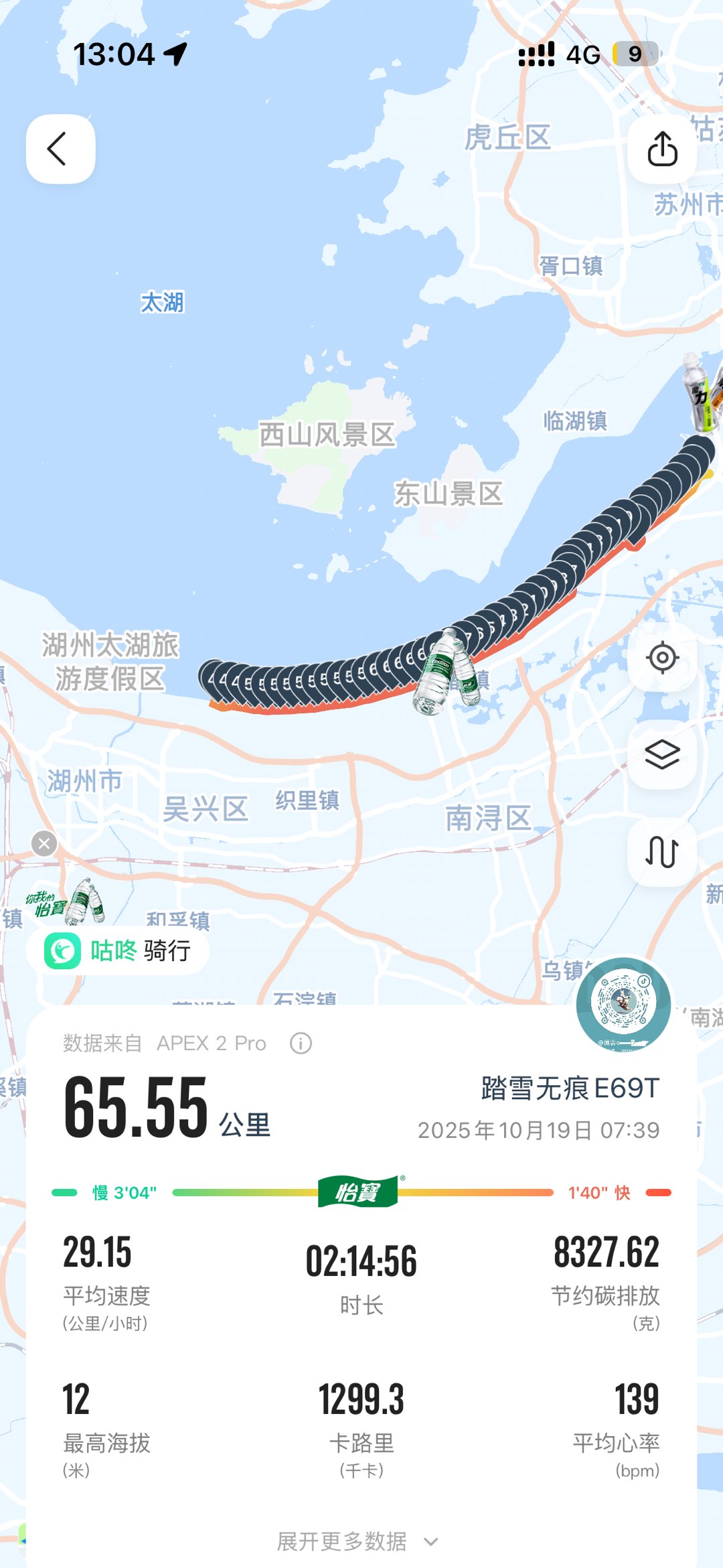Toggle the route track display

coord(662,852)
